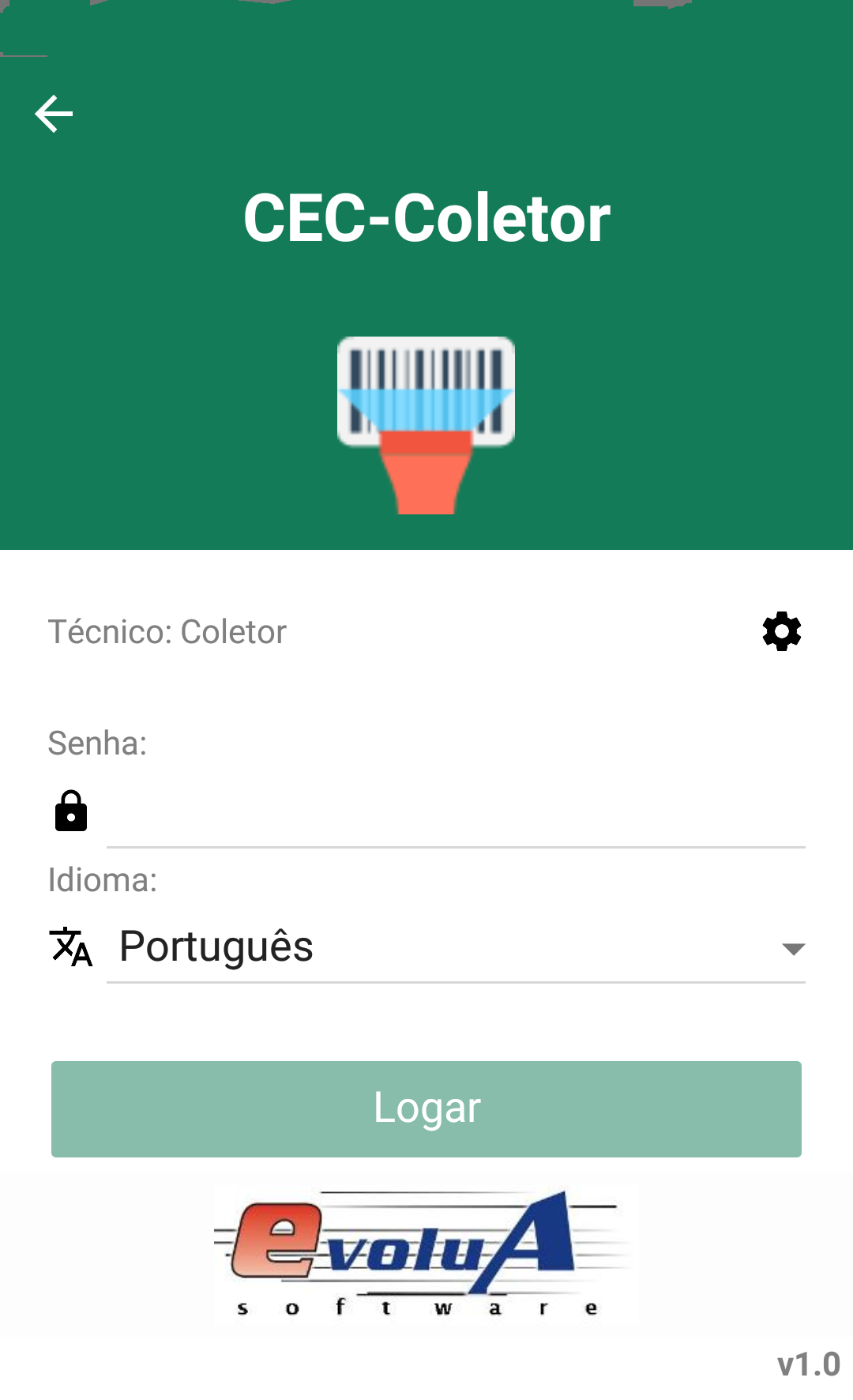Go back using the arrow icon
This screenshot has height=1400, width=853.
click(54, 114)
